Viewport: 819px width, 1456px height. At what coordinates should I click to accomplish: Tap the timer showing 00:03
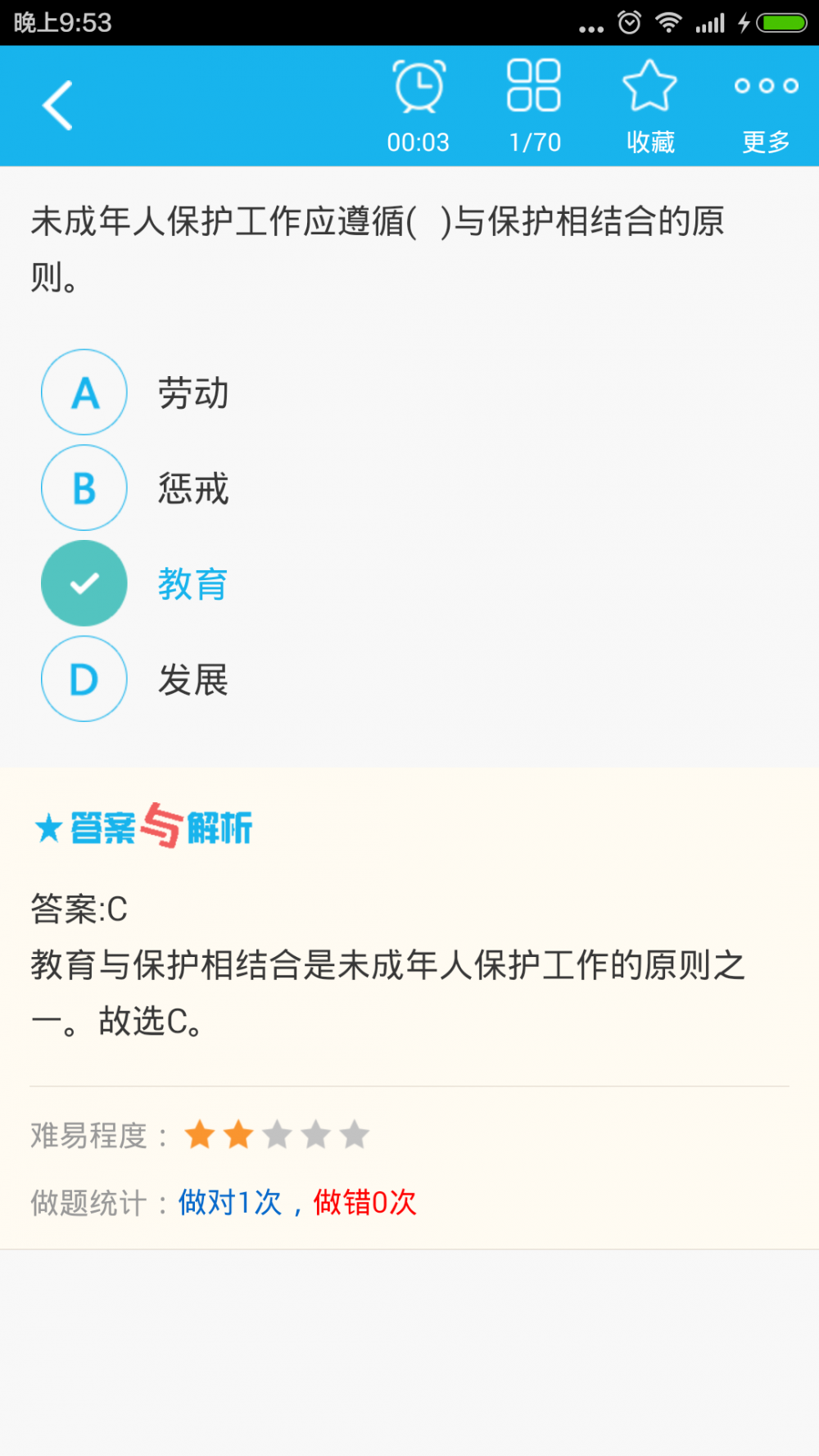click(419, 106)
